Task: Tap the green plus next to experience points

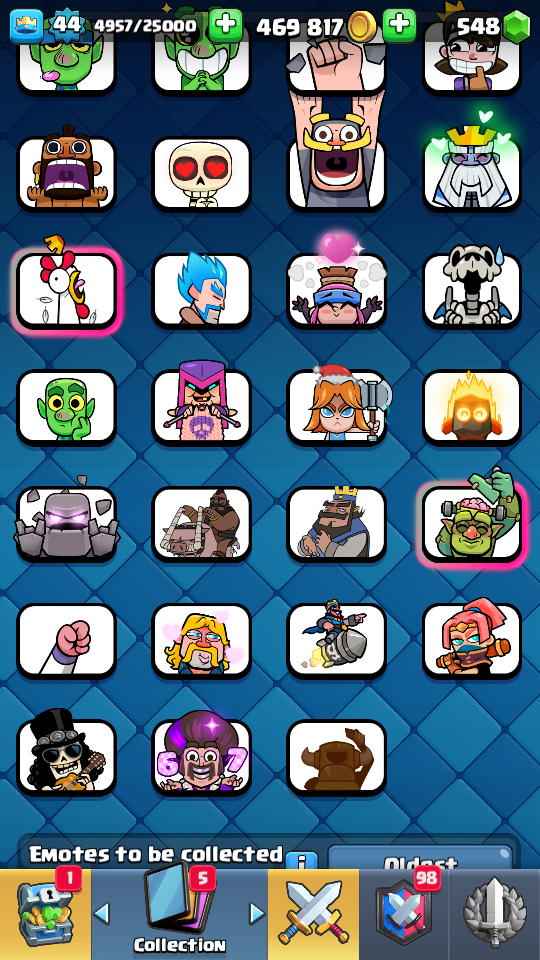Action: [226, 26]
